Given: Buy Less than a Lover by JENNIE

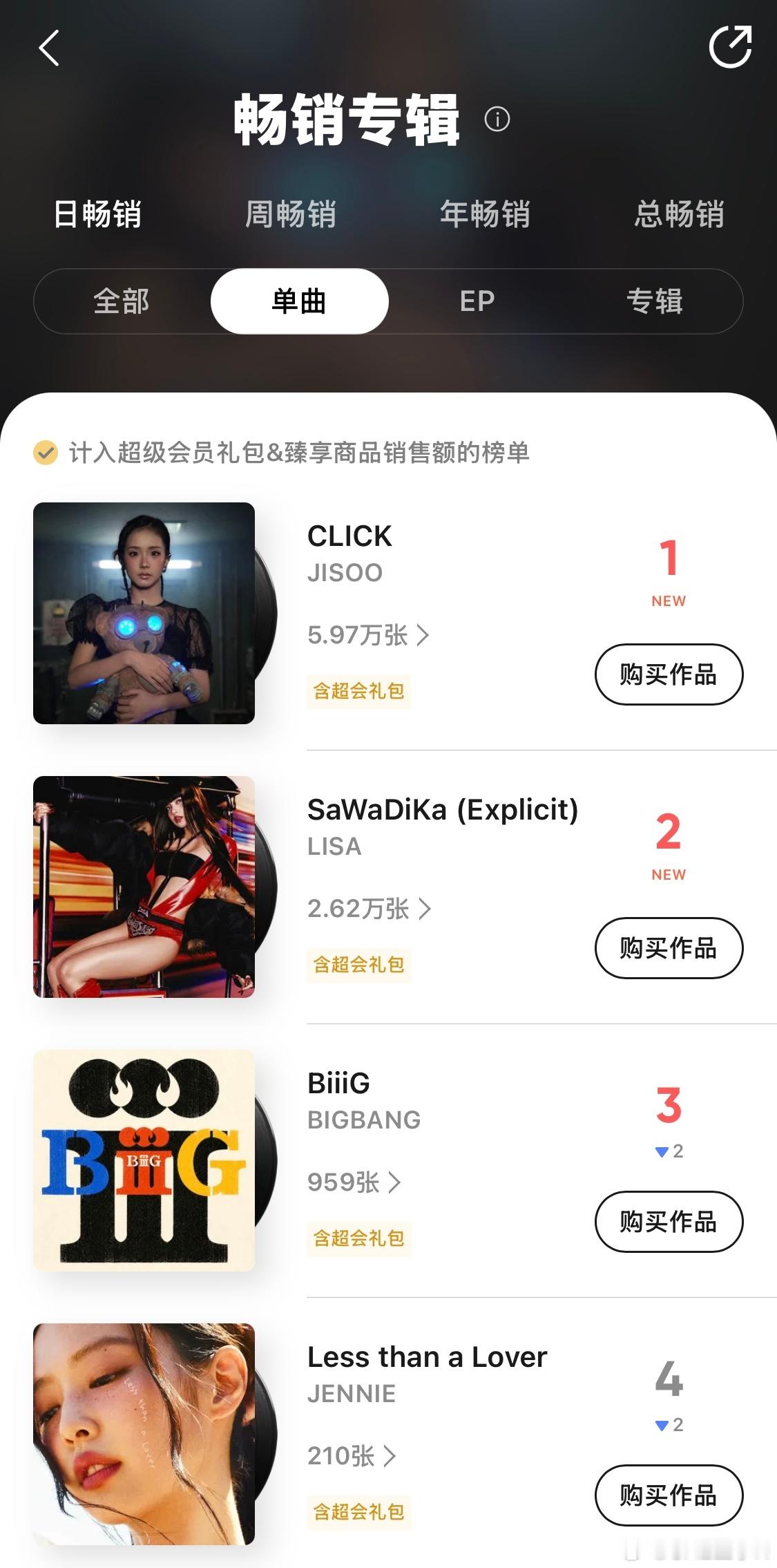Looking at the screenshot, I should 669,1495.
